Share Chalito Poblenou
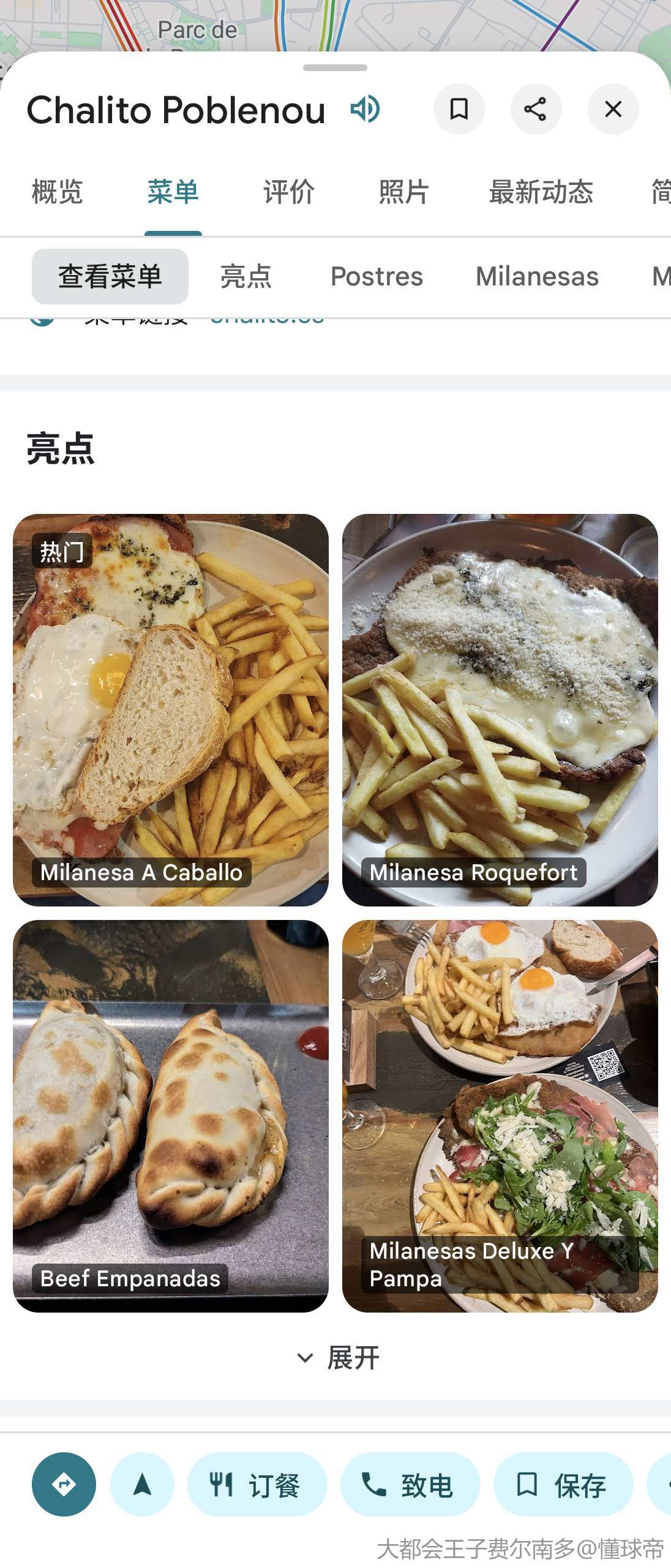Screen dimensions: 671x1568 point(536,110)
